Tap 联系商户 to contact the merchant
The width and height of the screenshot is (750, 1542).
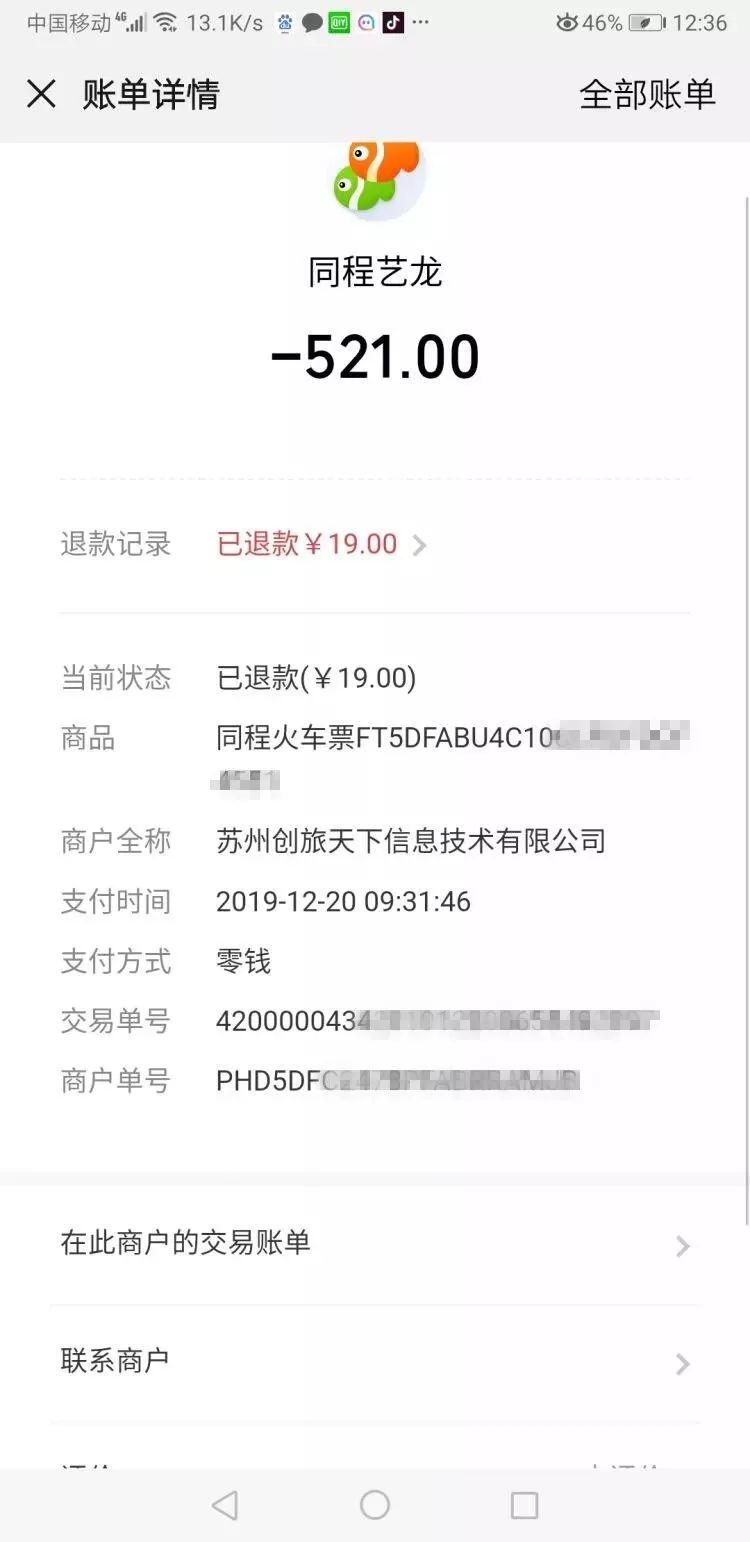click(x=113, y=1360)
